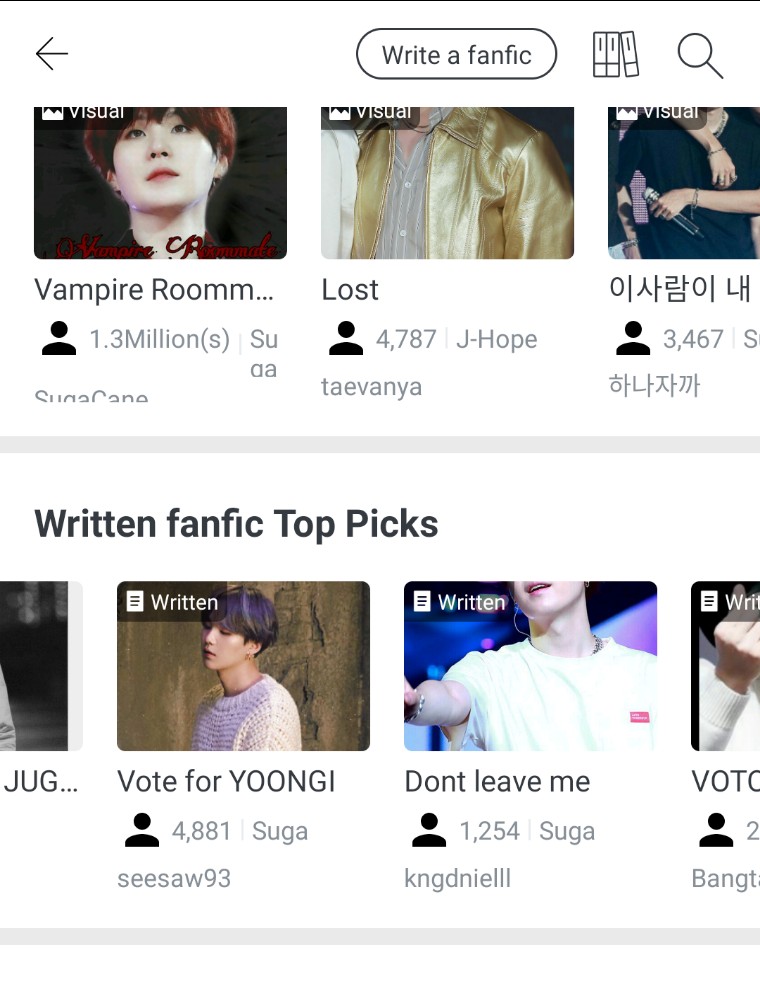This screenshot has width=760, height=986.
Task: Go back using the arrow icon
Action: click(x=52, y=54)
